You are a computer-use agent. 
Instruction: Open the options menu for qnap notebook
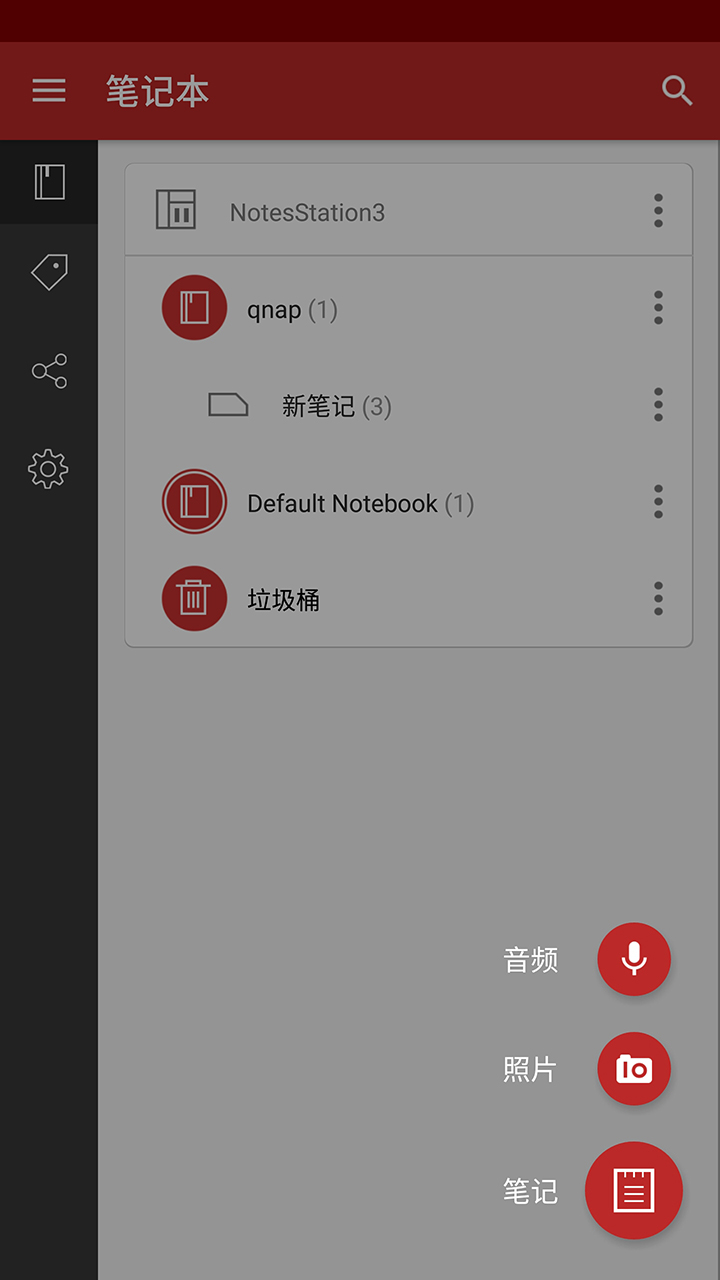[x=658, y=308]
